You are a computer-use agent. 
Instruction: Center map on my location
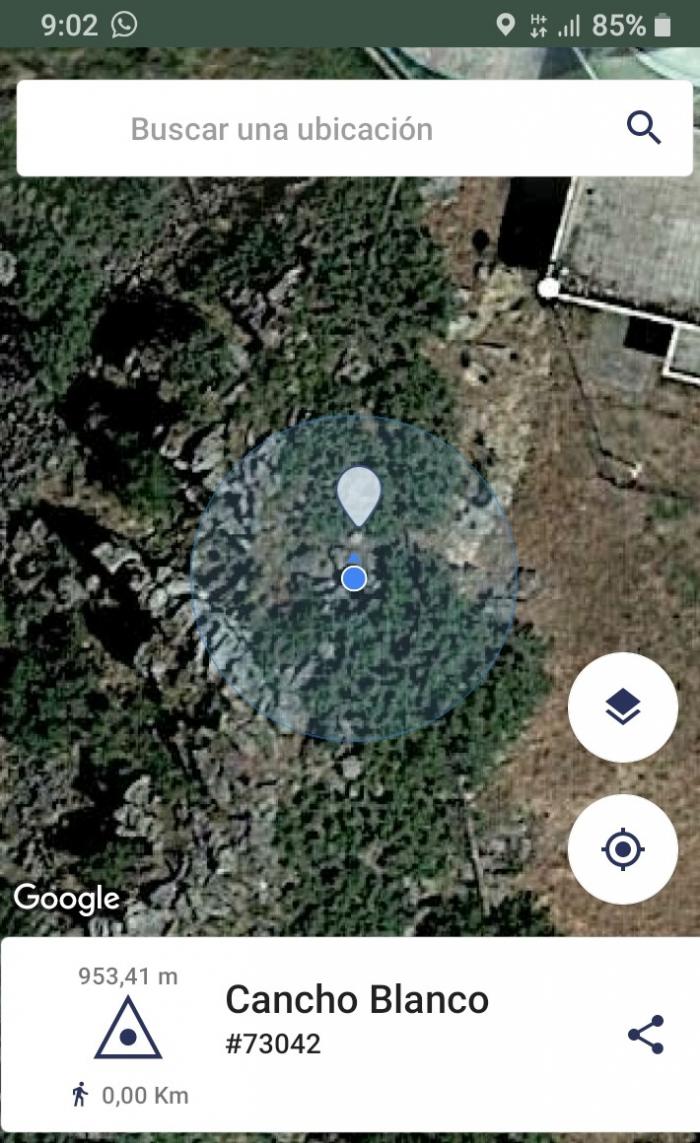click(x=623, y=849)
